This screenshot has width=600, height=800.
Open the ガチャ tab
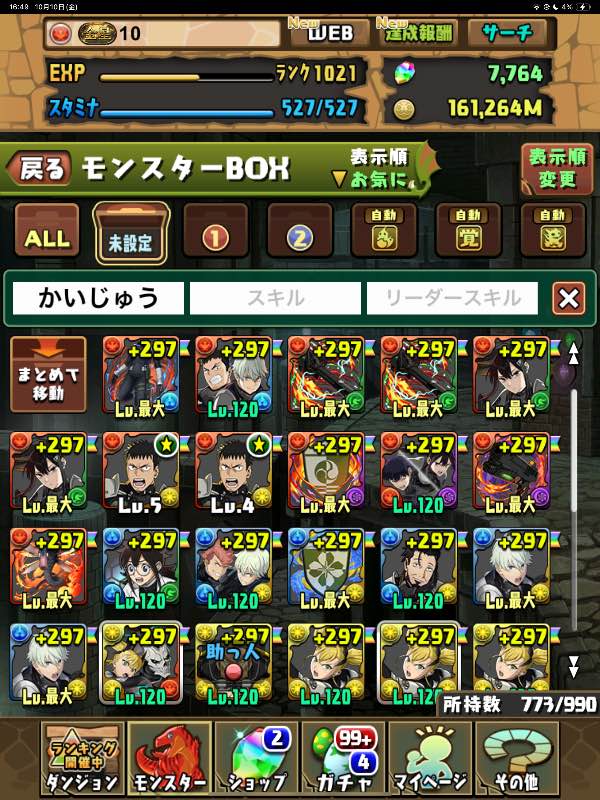point(343,759)
